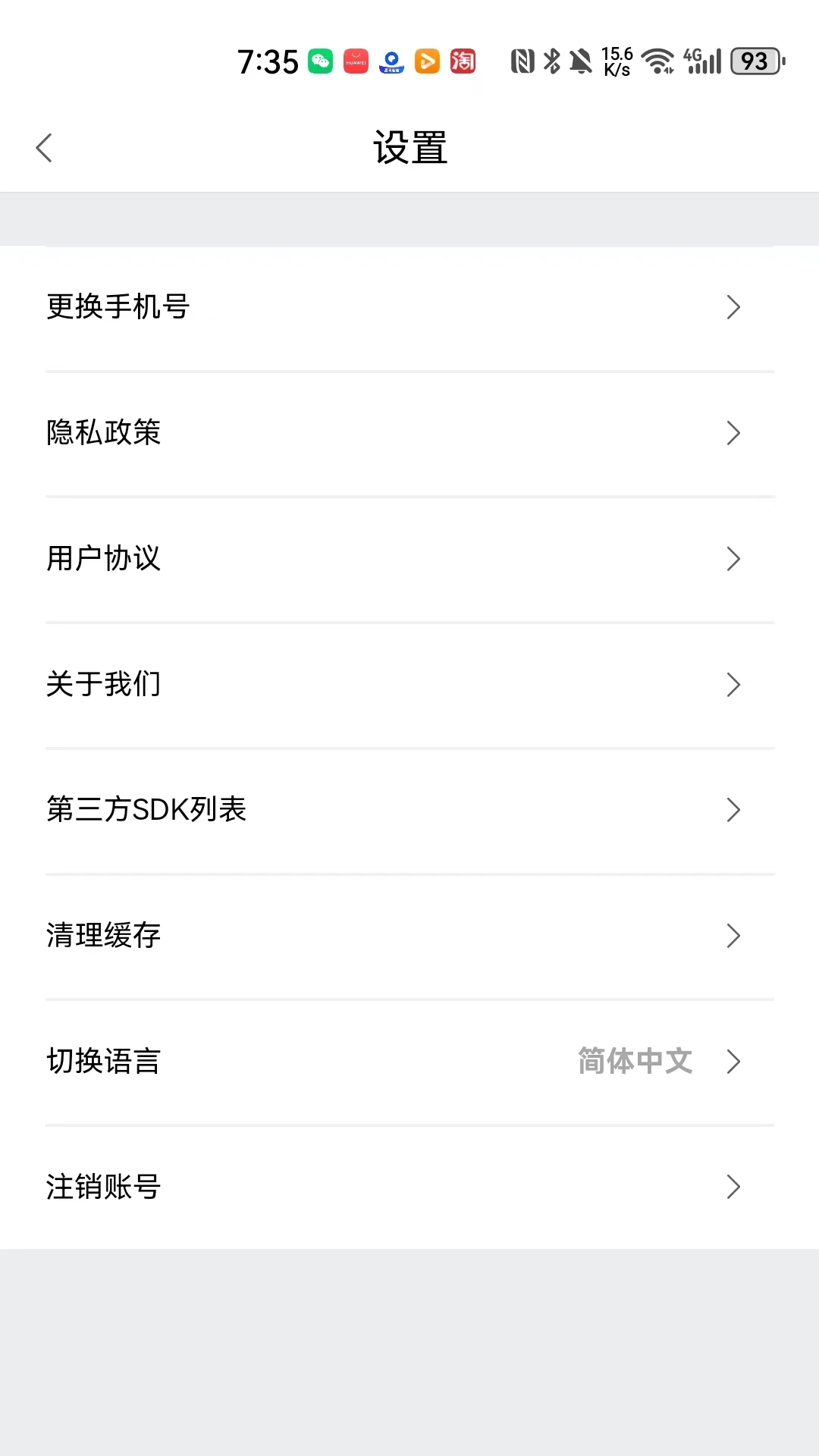View the 隐私政策 page
Image resolution: width=819 pixels, height=1456 pixels.
pyautogui.click(x=409, y=433)
